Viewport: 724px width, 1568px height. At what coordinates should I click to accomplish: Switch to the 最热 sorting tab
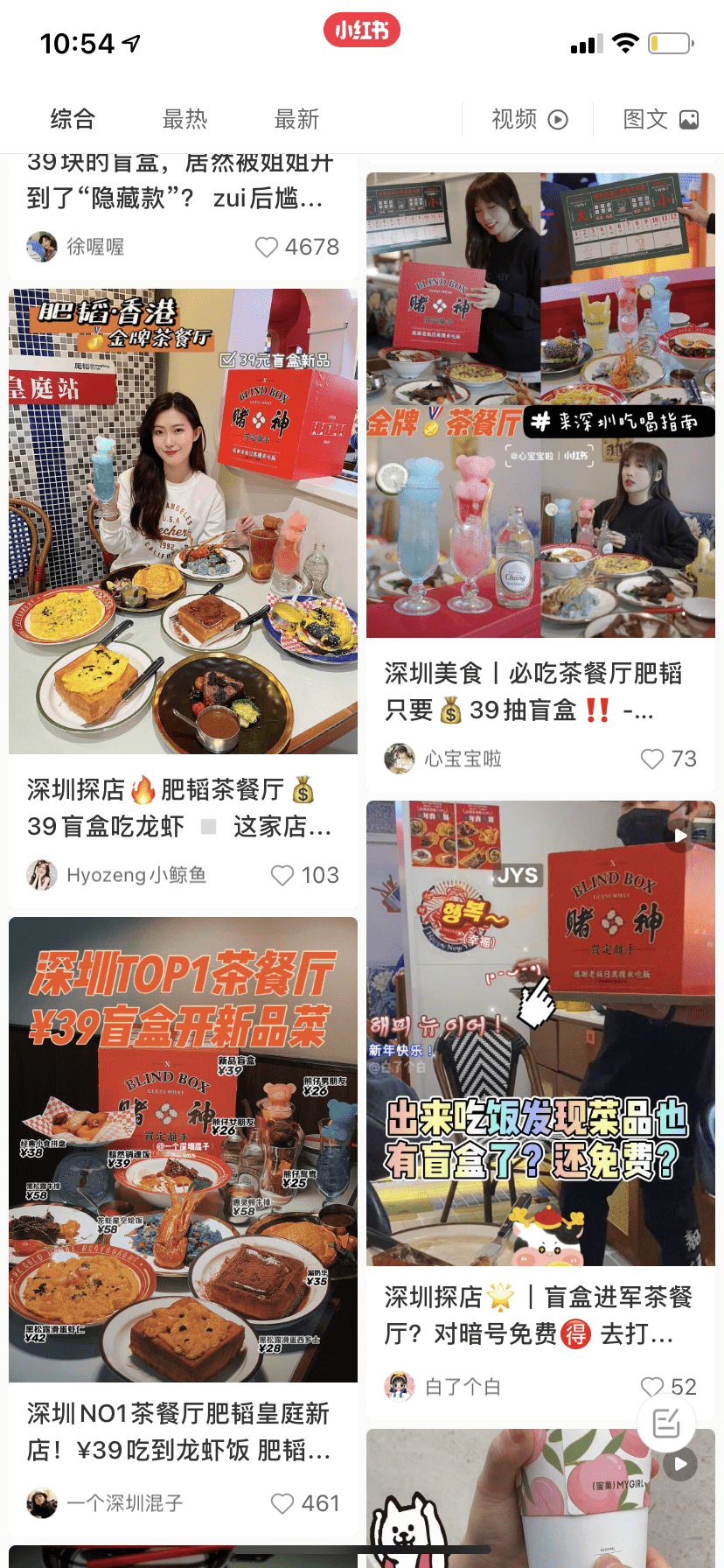click(x=185, y=119)
